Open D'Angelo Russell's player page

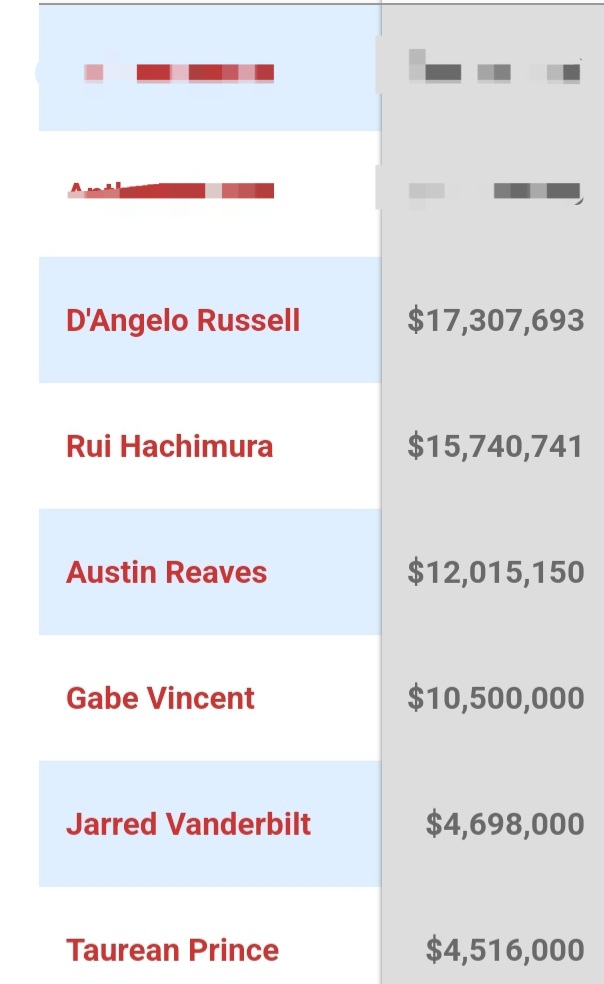183,321
